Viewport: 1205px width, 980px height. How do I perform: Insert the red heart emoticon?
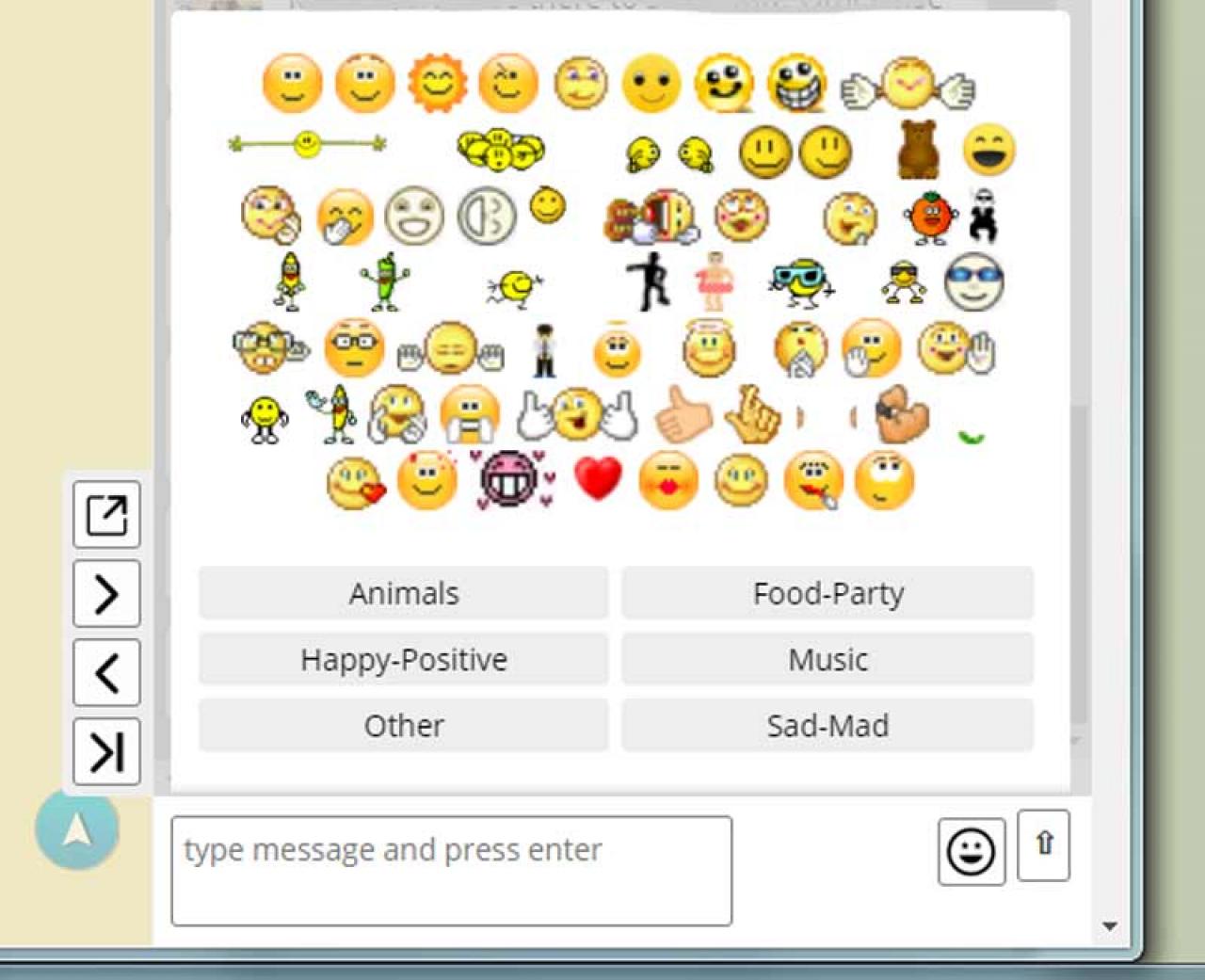[x=598, y=478]
